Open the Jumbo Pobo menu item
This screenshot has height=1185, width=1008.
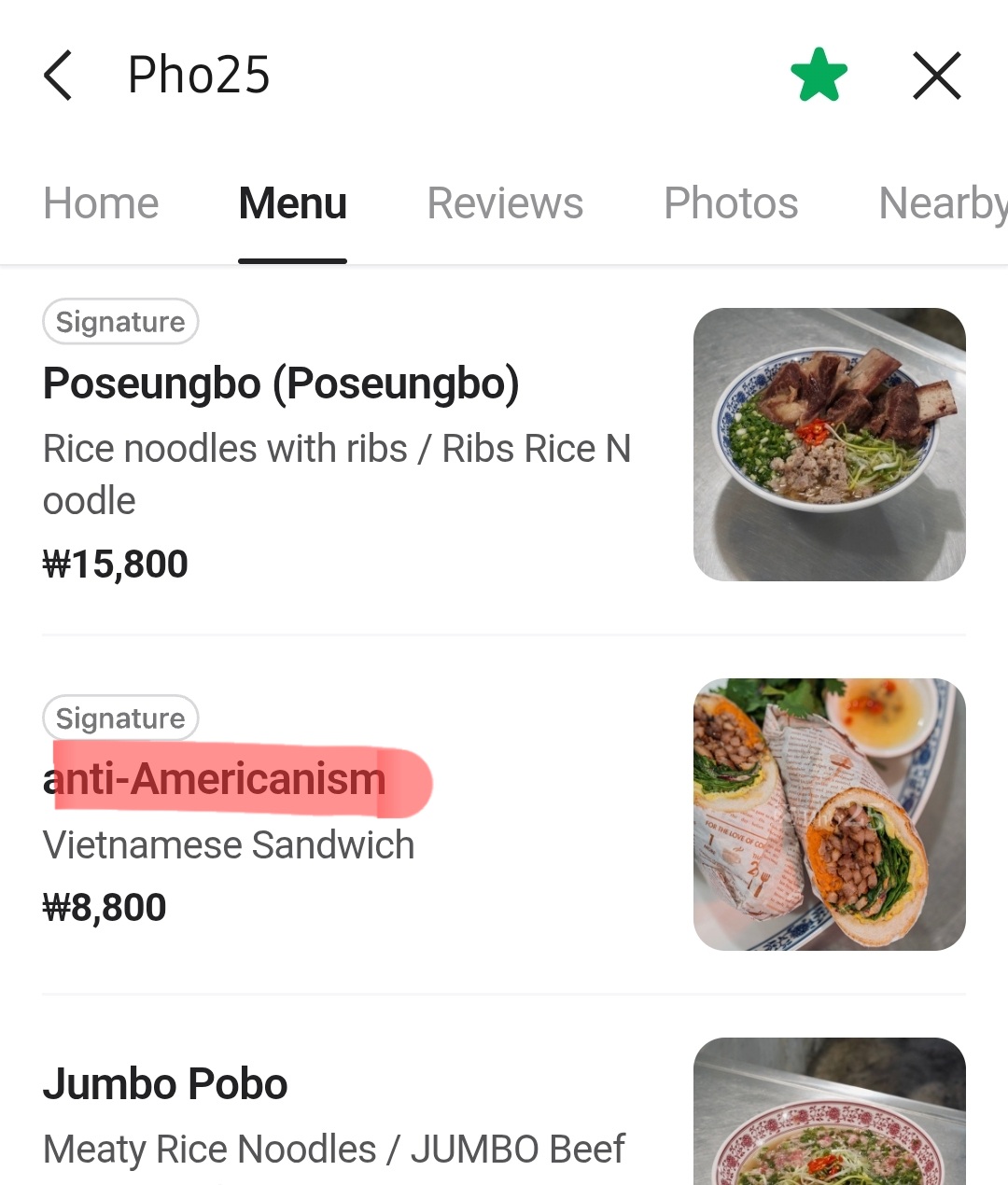pyautogui.click(x=165, y=1084)
